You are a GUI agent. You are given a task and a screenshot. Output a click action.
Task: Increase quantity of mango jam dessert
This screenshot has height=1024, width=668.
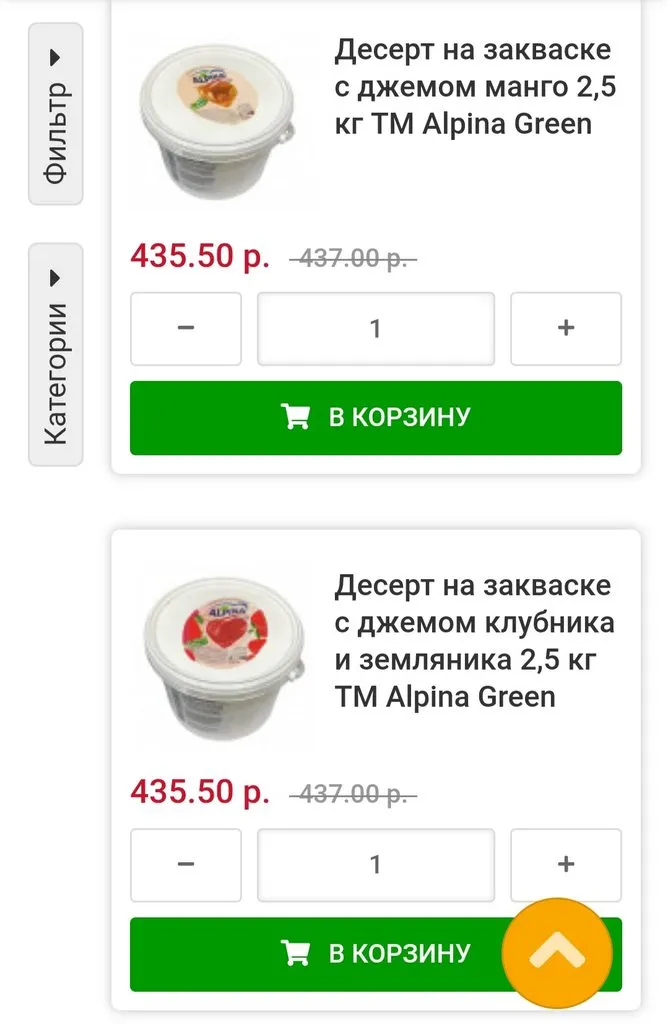click(566, 328)
